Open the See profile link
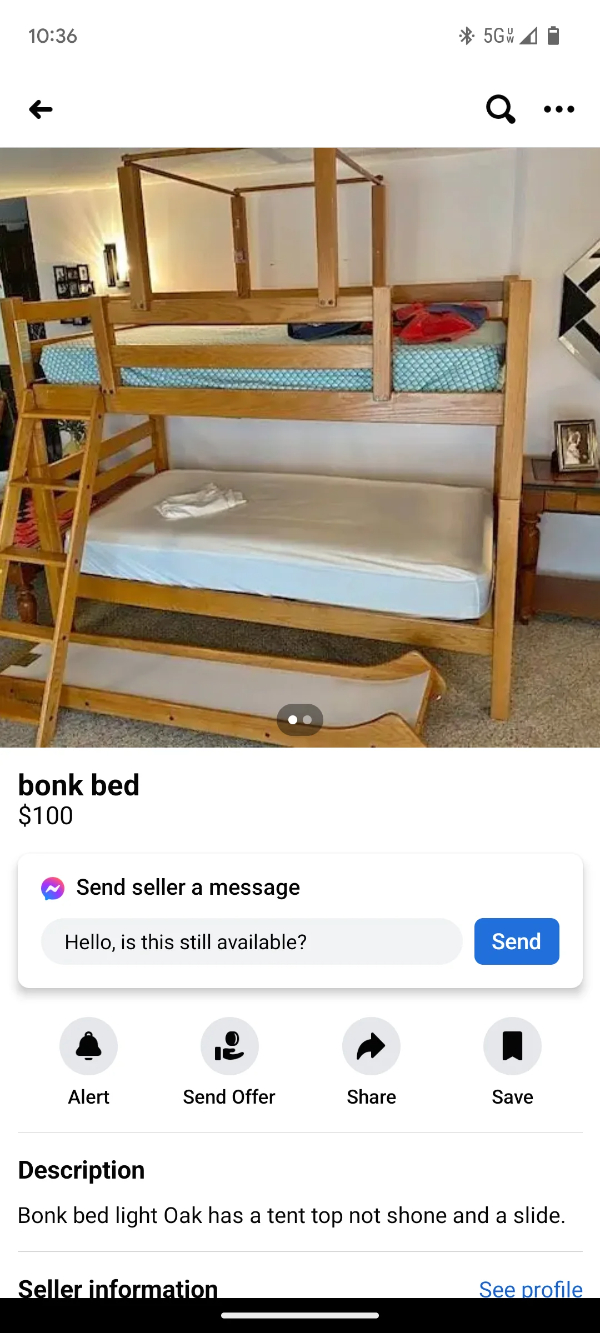 pyautogui.click(x=530, y=1288)
